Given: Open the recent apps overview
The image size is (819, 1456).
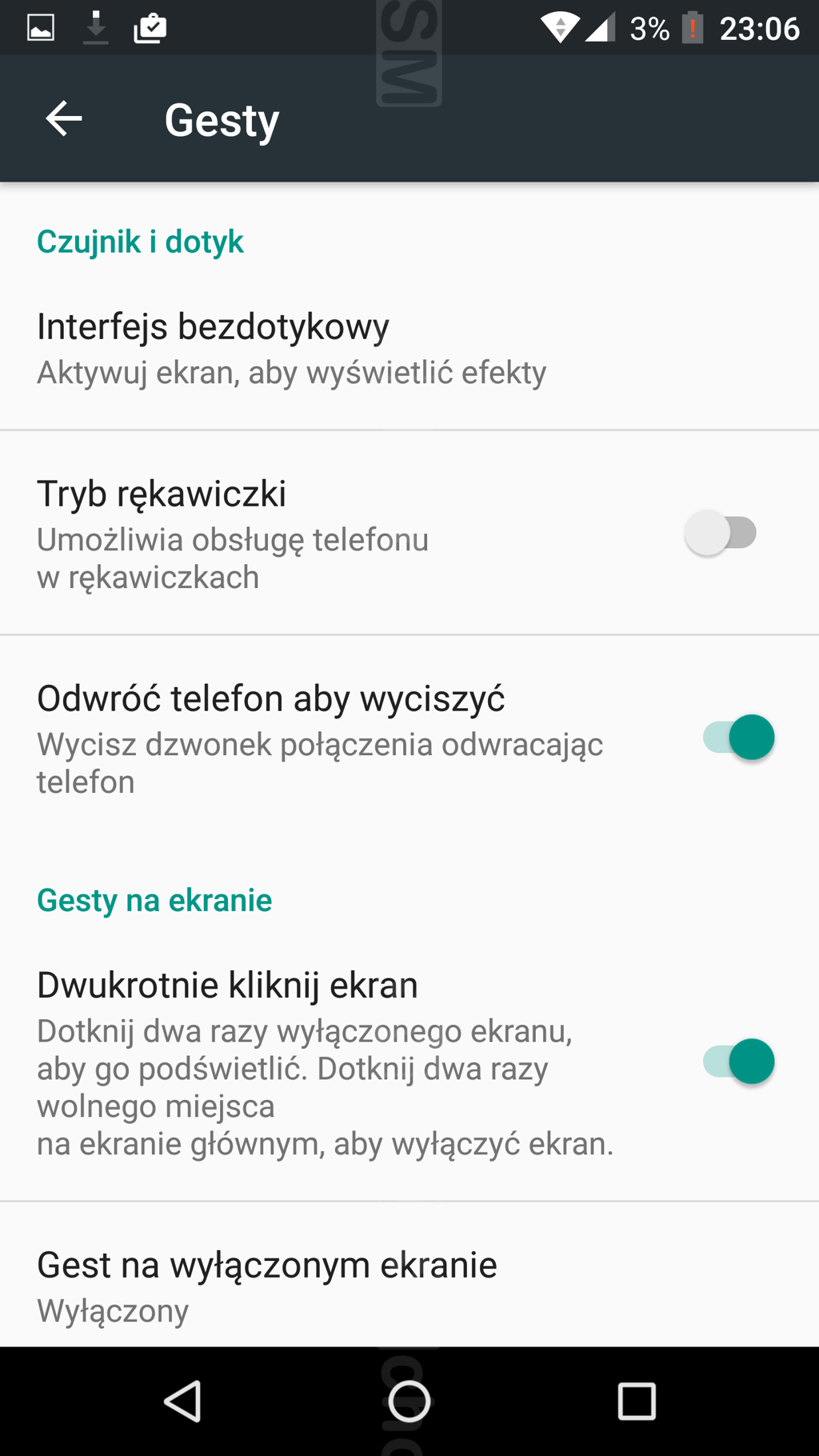Looking at the screenshot, I should [637, 1402].
